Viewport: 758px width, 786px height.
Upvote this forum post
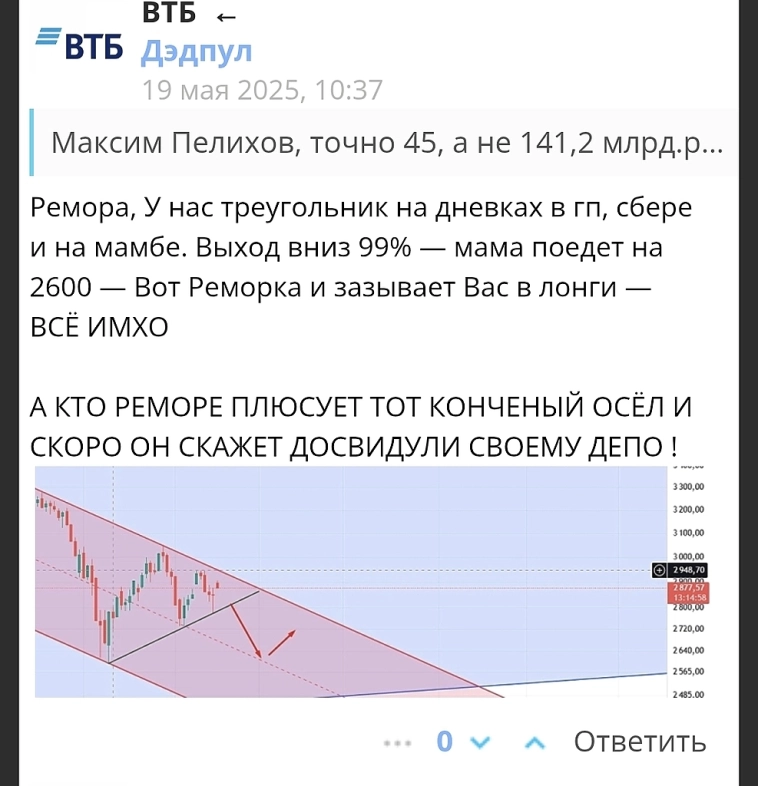[x=535, y=742]
